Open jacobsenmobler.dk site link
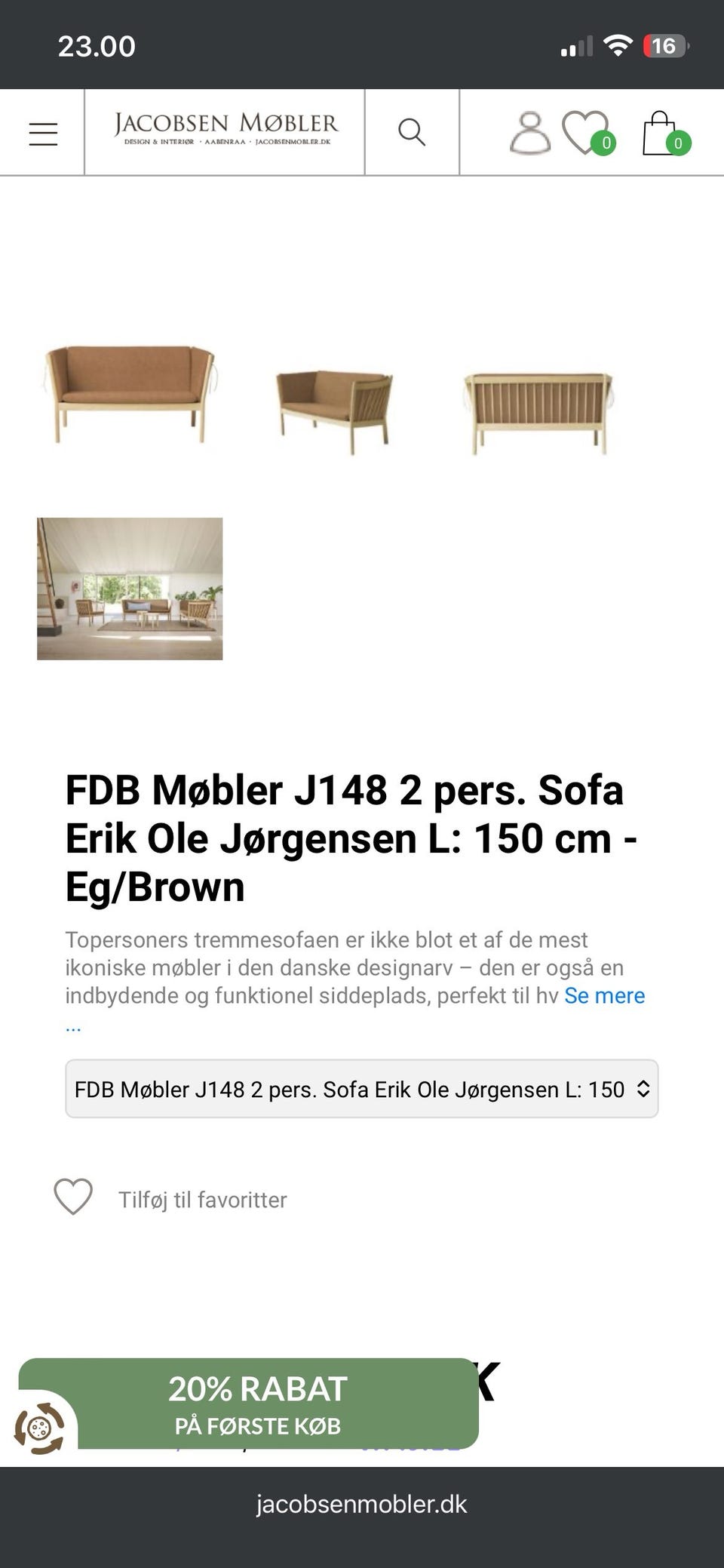Screen dimensions: 724x1568 click(x=362, y=1504)
